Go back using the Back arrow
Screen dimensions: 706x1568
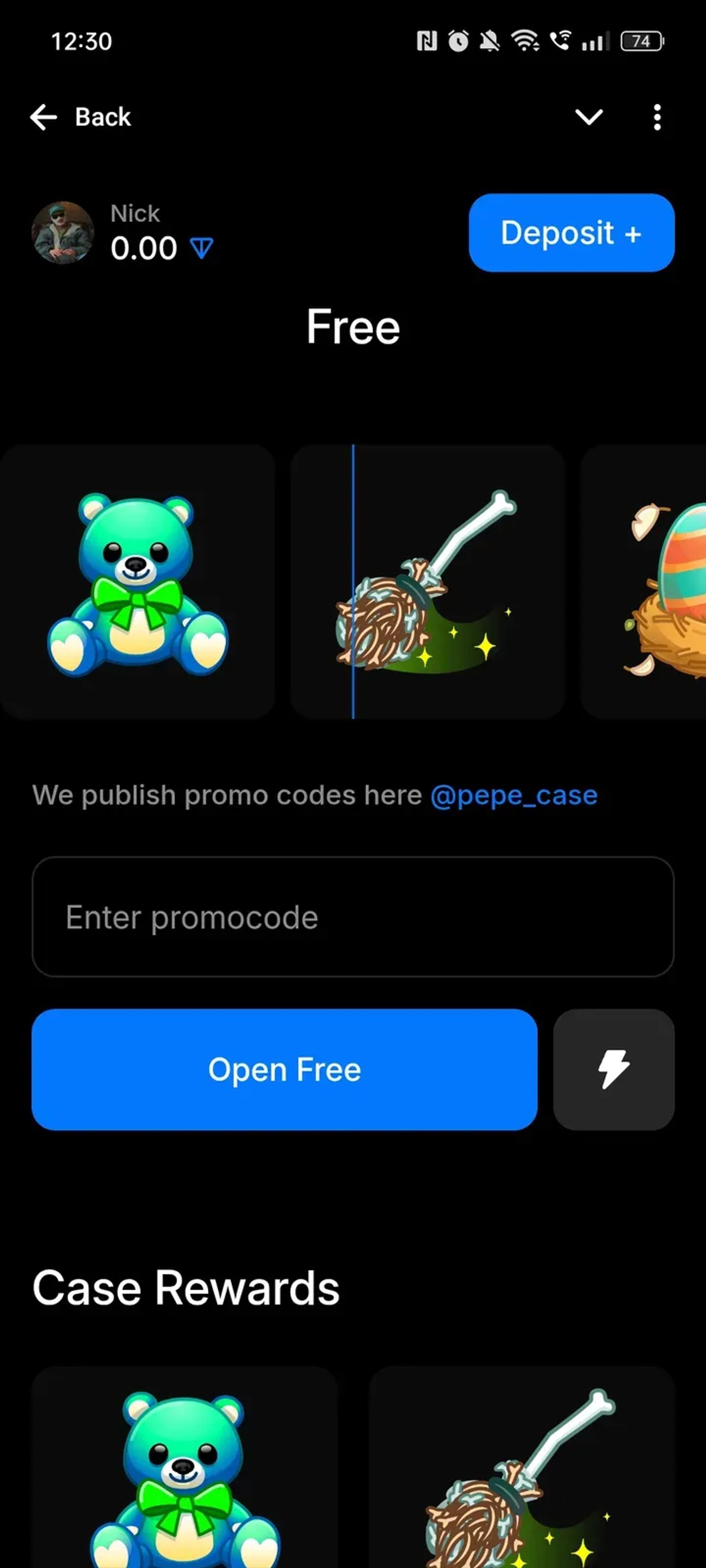[44, 117]
